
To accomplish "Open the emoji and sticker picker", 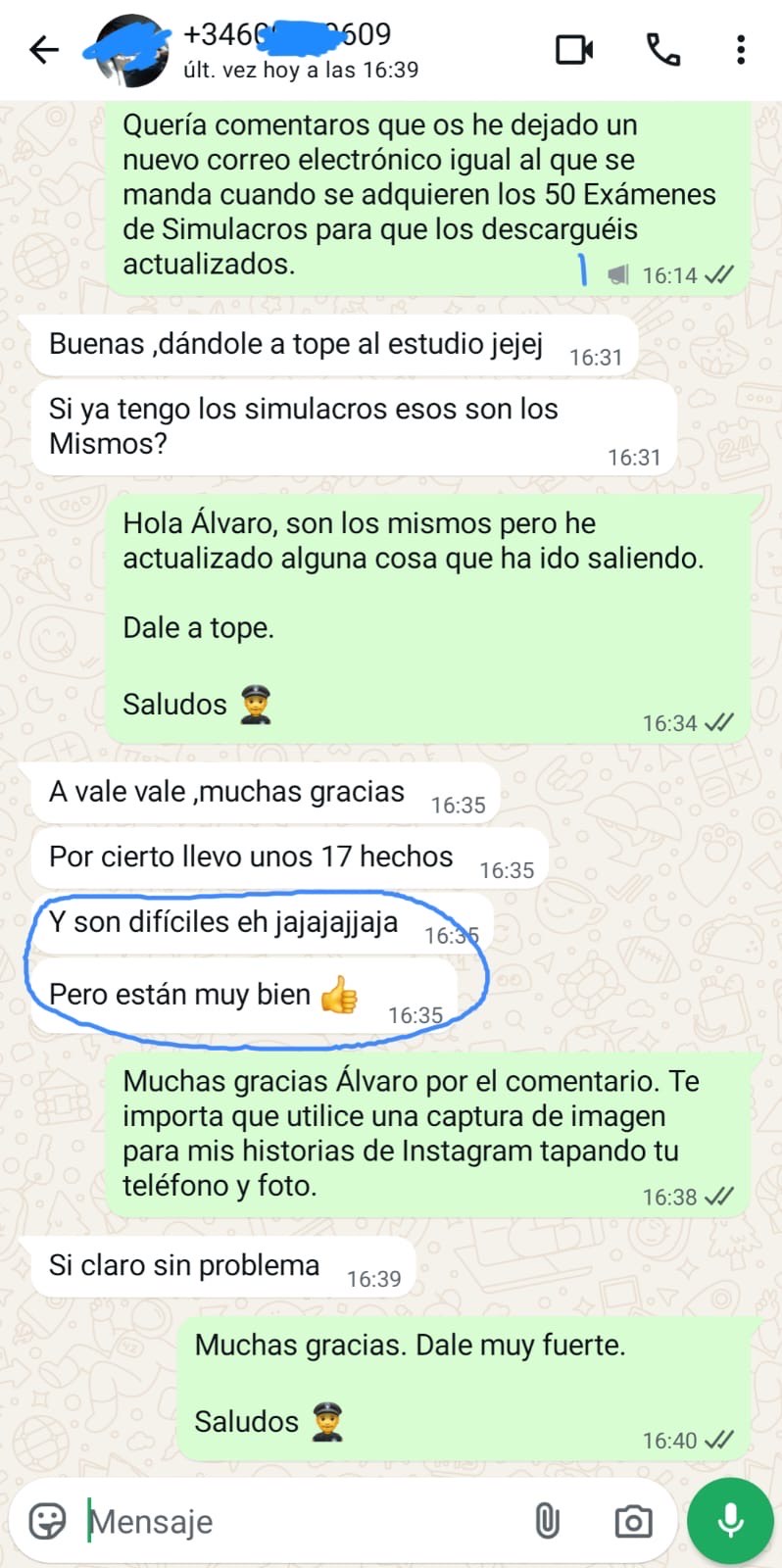I will [x=47, y=1521].
